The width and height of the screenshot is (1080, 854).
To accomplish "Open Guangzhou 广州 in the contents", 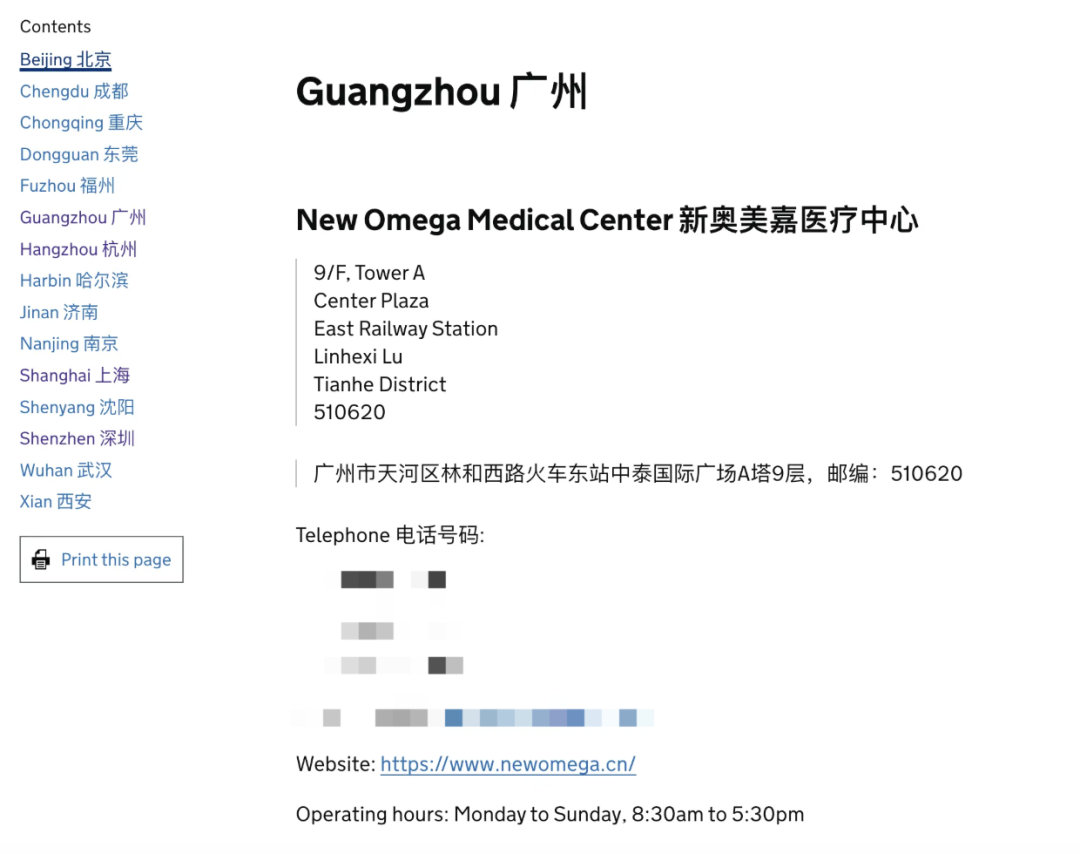I will click(83, 217).
